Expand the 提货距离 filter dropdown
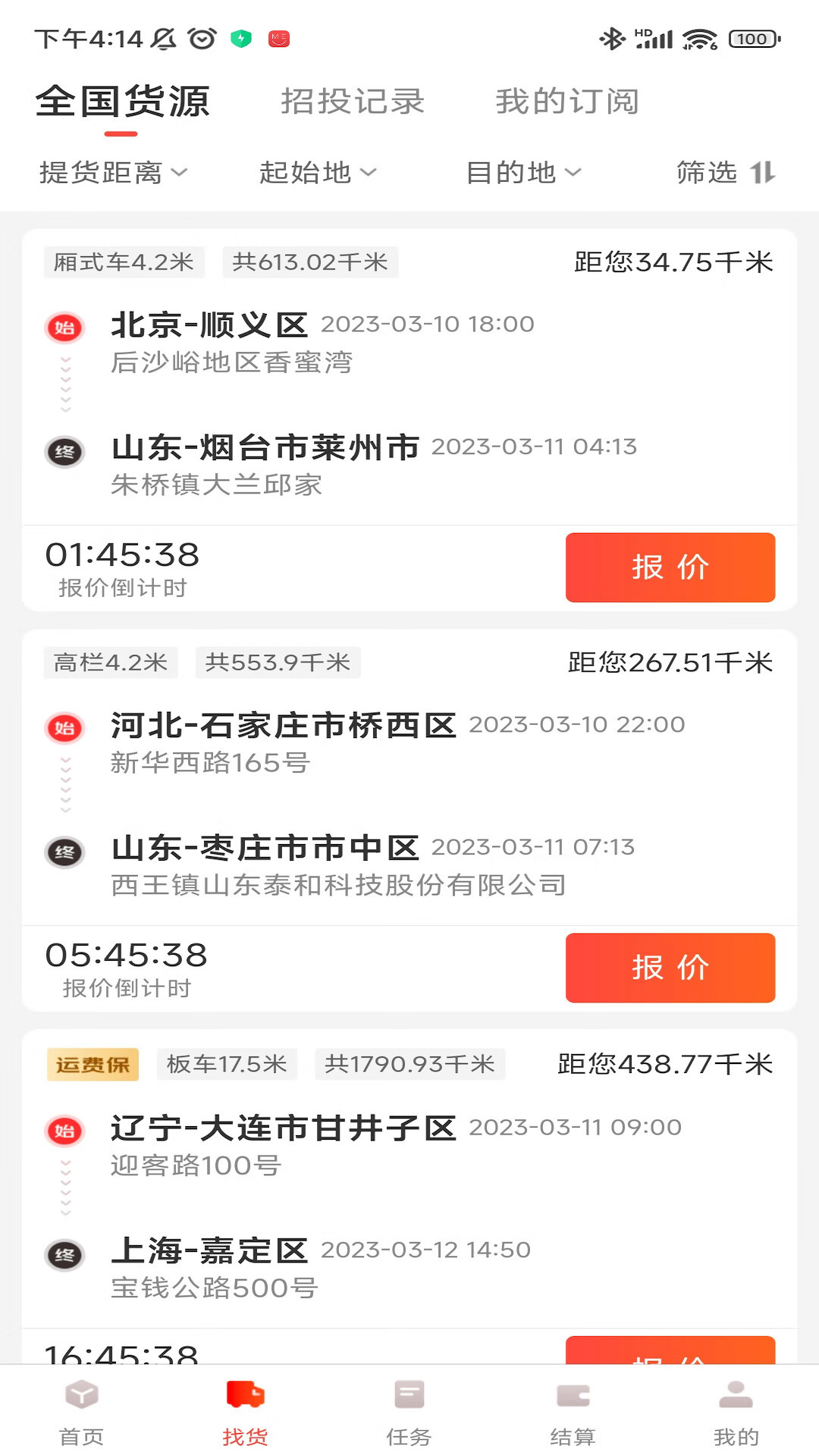The image size is (819, 1456). click(x=111, y=173)
